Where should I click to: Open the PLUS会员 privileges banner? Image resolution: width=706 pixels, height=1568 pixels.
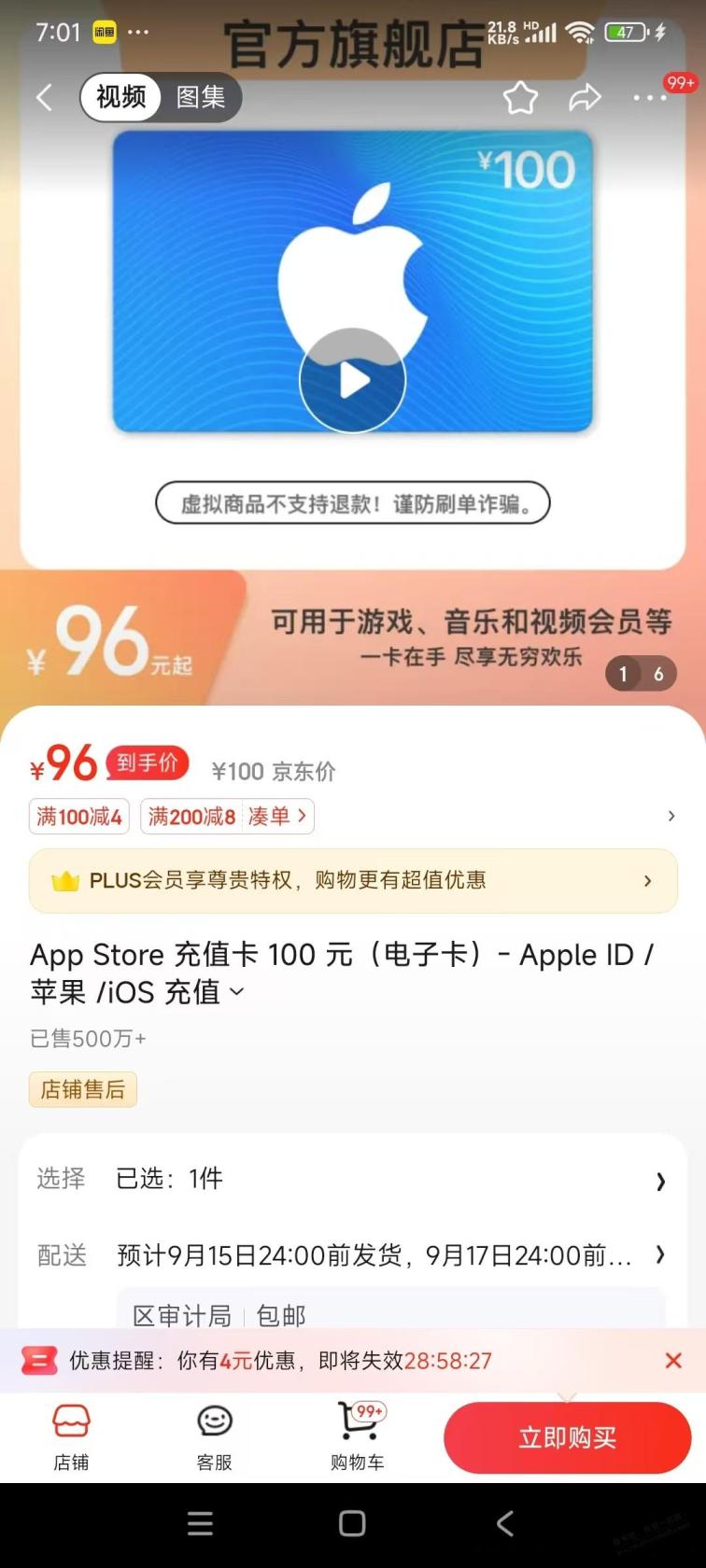tap(352, 880)
